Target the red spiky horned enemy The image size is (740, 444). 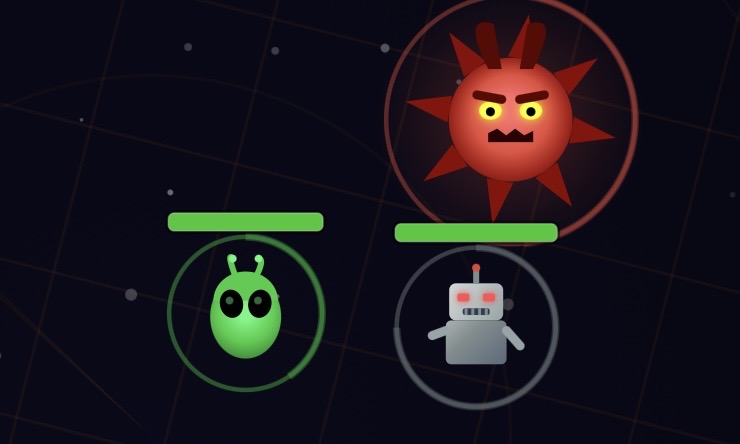(510, 119)
